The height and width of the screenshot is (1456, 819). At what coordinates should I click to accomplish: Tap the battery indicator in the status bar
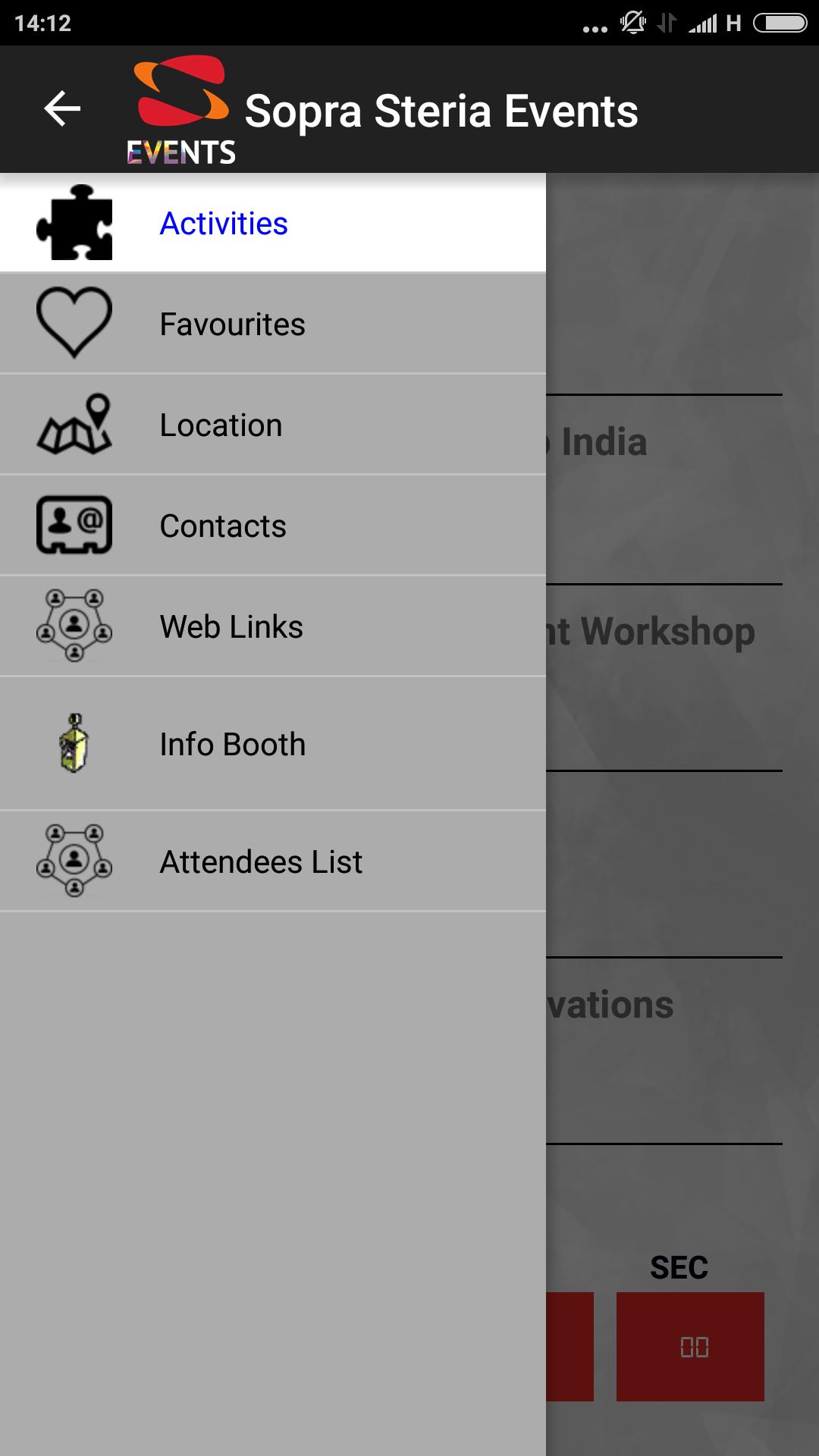pos(781,23)
